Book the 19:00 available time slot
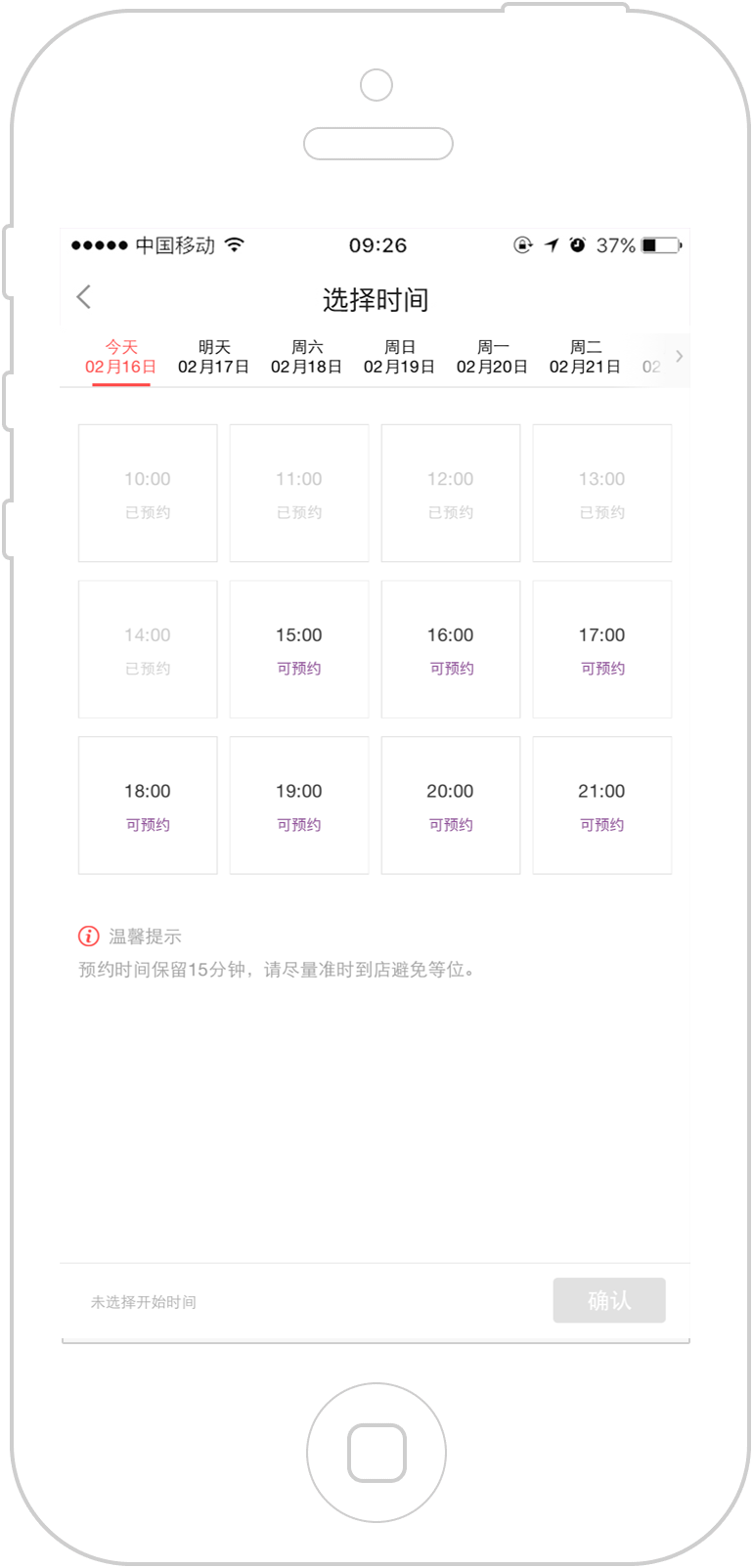The image size is (753, 1568). pos(299,806)
